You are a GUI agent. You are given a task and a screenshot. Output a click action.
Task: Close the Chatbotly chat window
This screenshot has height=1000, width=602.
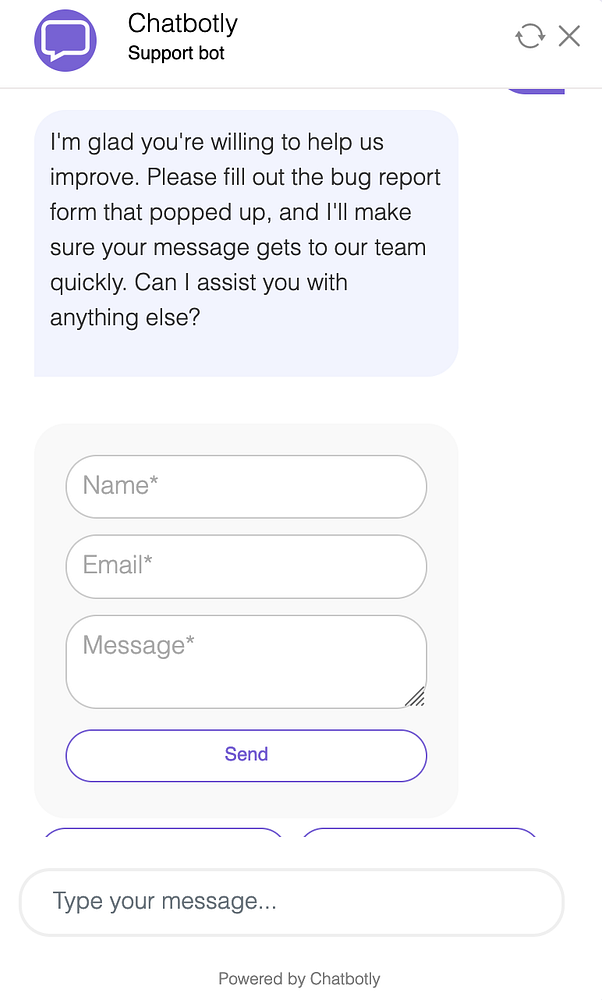click(569, 37)
